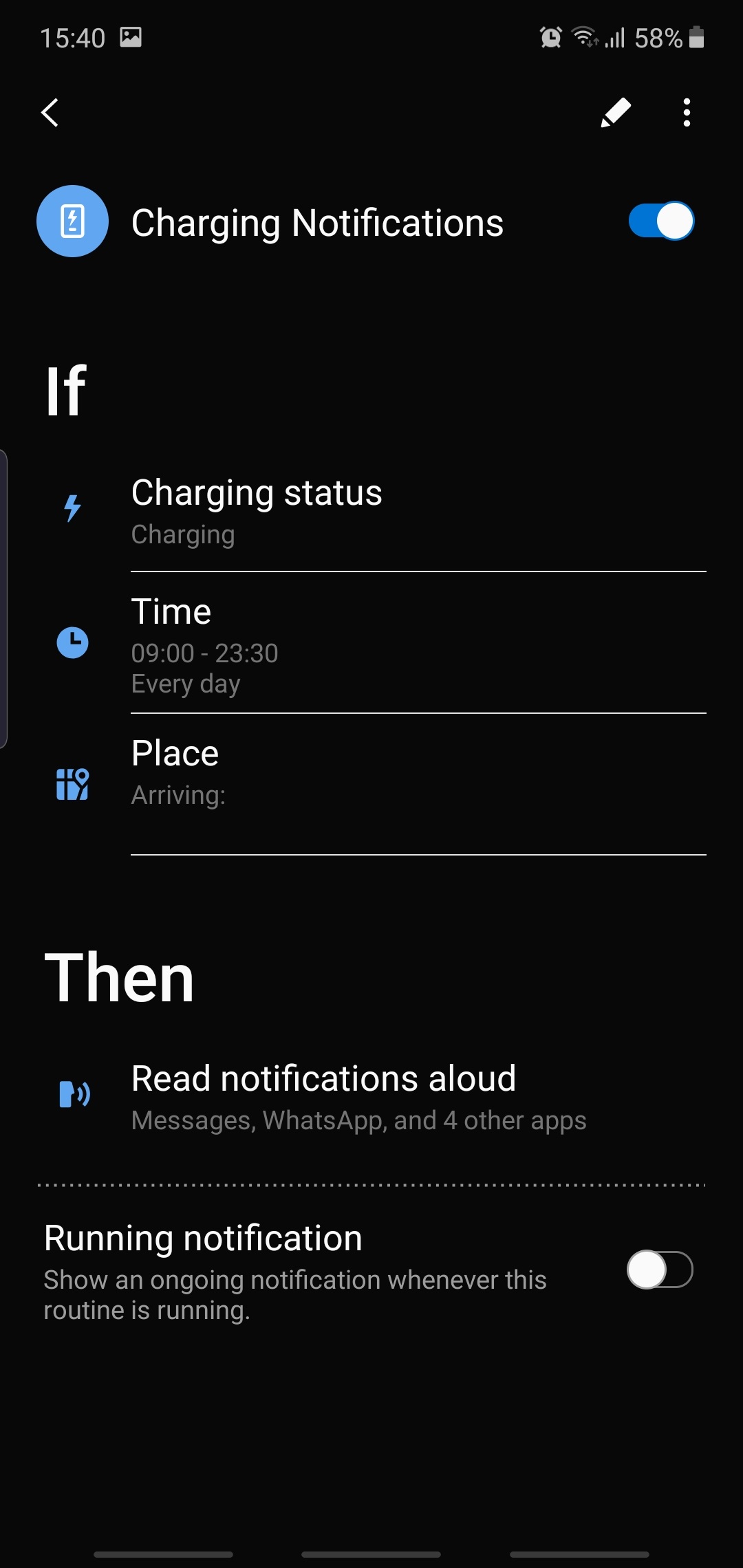
Task: Go back to the previous screen
Action: 50,113
